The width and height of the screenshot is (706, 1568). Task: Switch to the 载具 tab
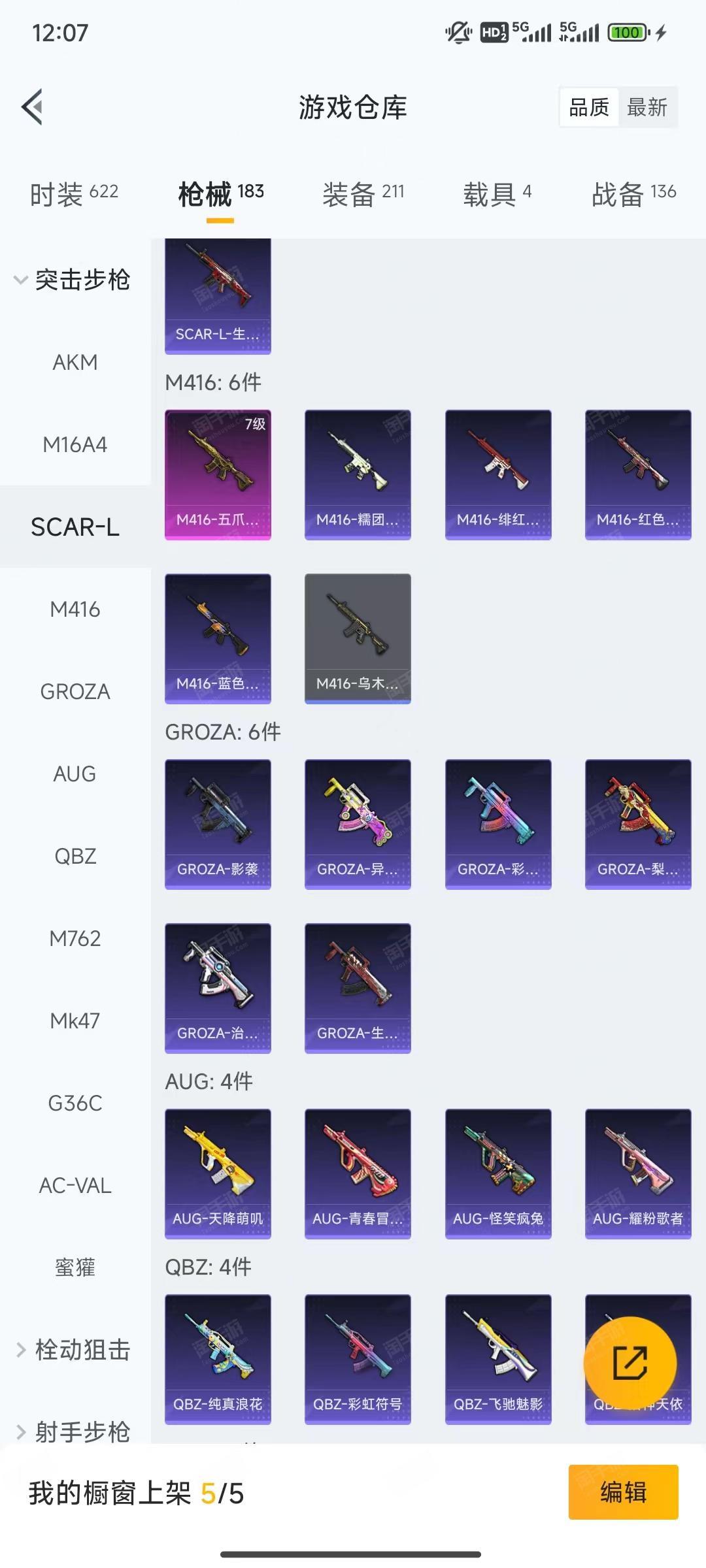point(497,193)
